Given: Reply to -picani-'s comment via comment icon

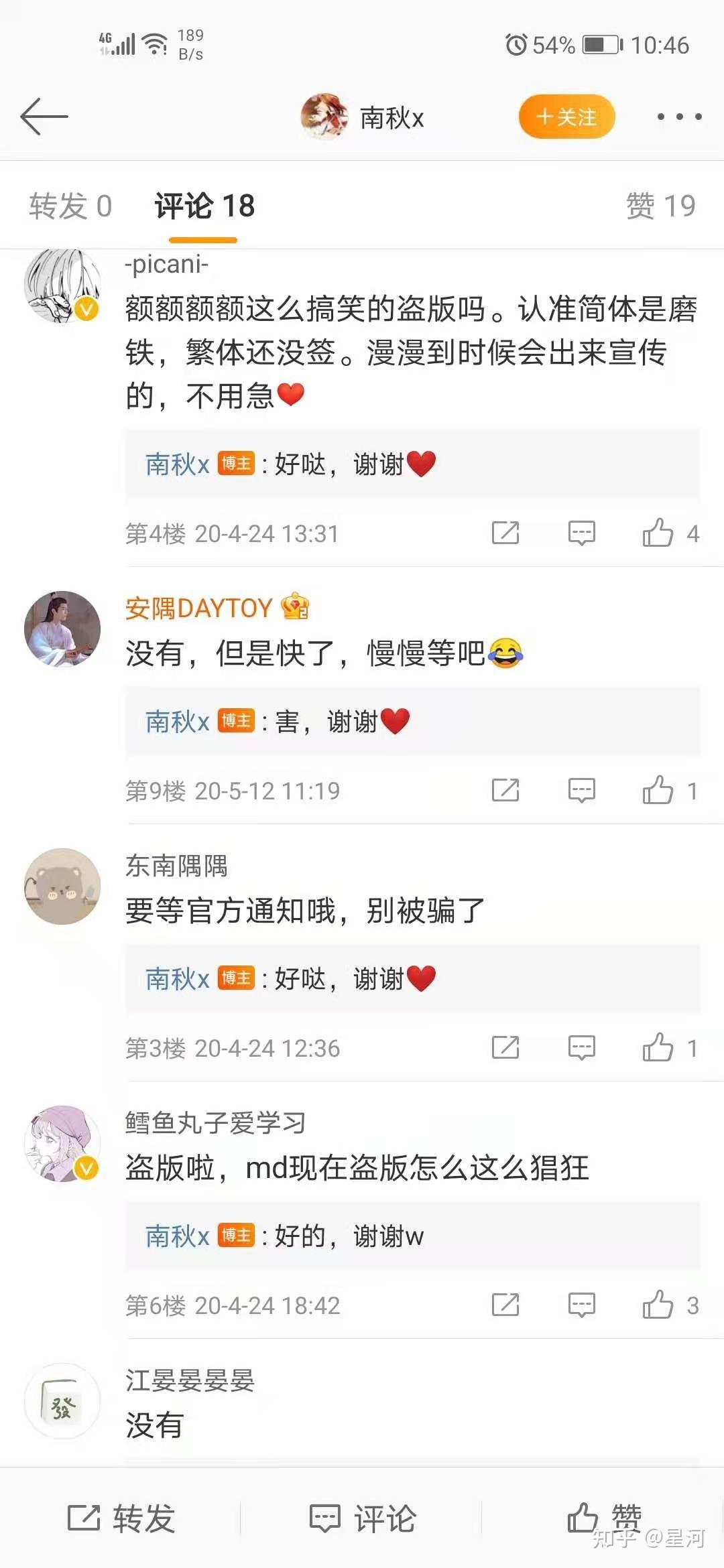Looking at the screenshot, I should click(x=581, y=533).
